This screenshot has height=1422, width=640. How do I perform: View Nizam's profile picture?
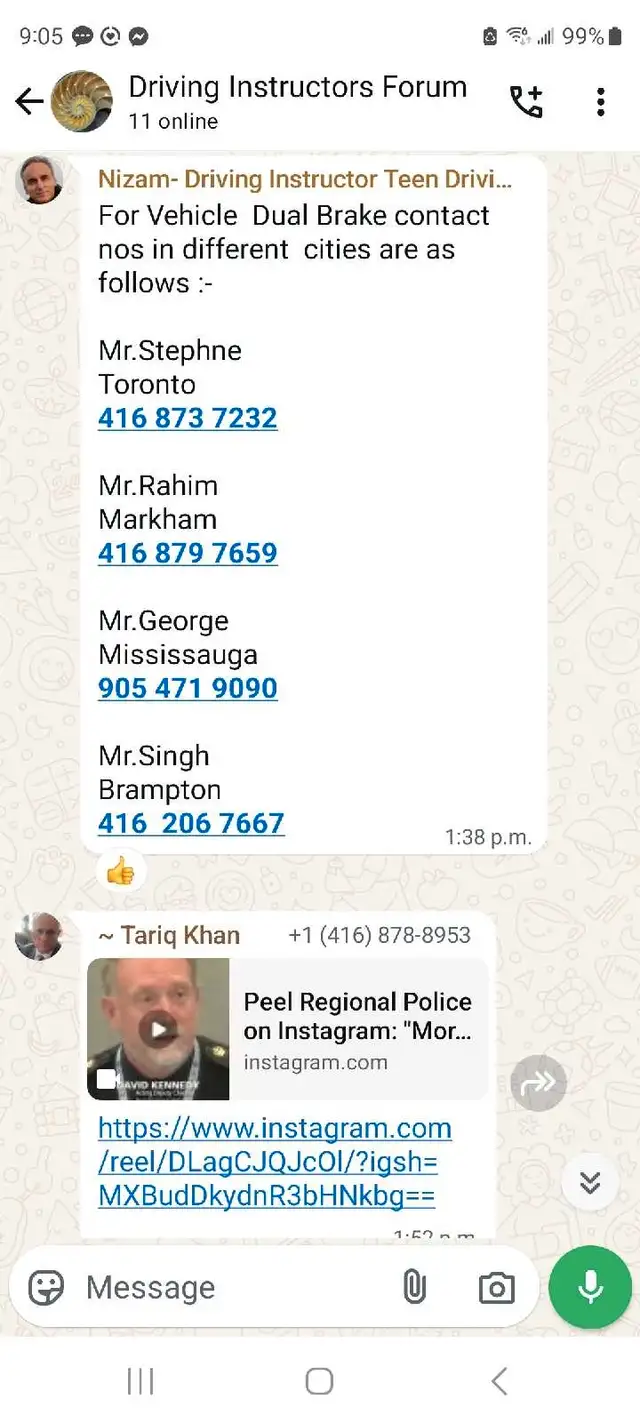pyautogui.click(x=39, y=181)
